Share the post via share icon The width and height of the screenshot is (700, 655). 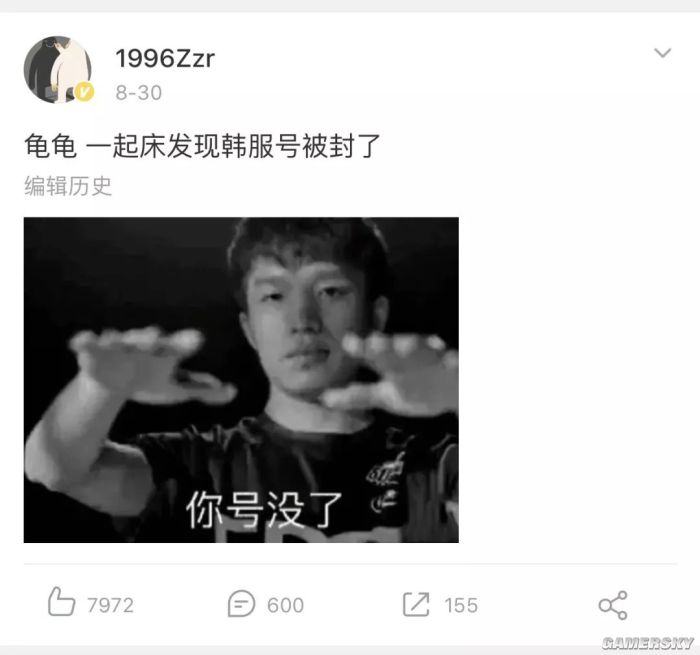coord(612,605)
